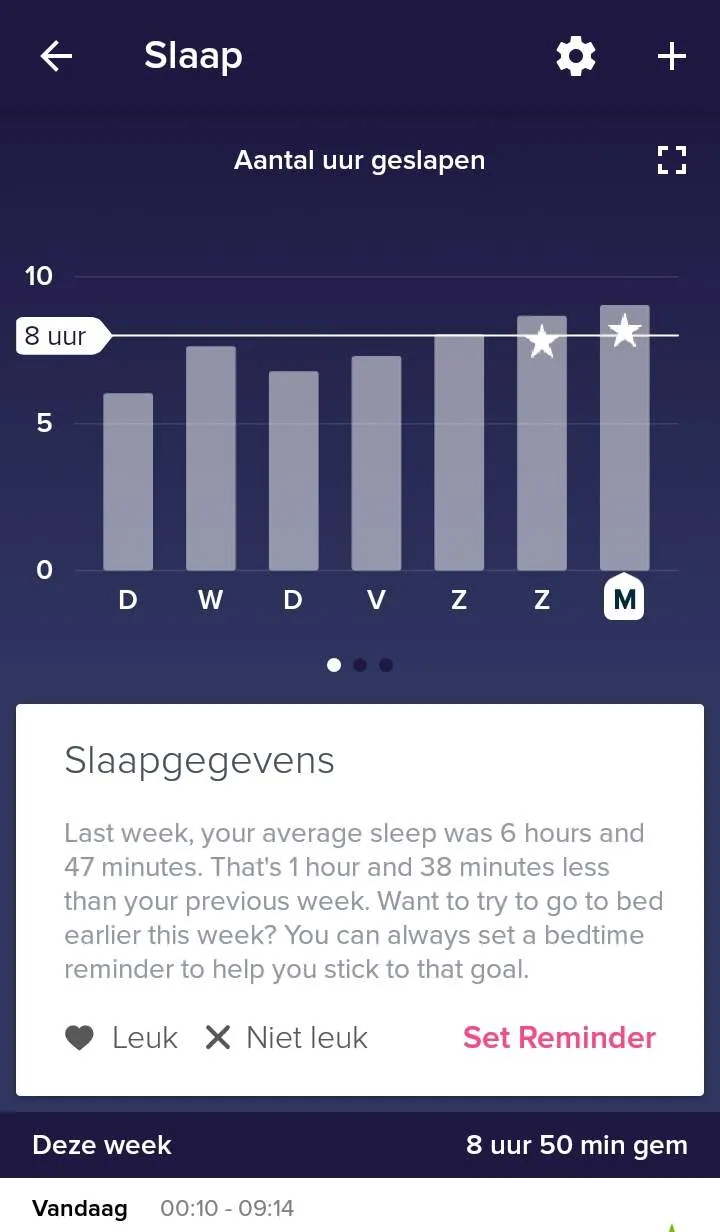Open sleep settings gear

point(576,56)
